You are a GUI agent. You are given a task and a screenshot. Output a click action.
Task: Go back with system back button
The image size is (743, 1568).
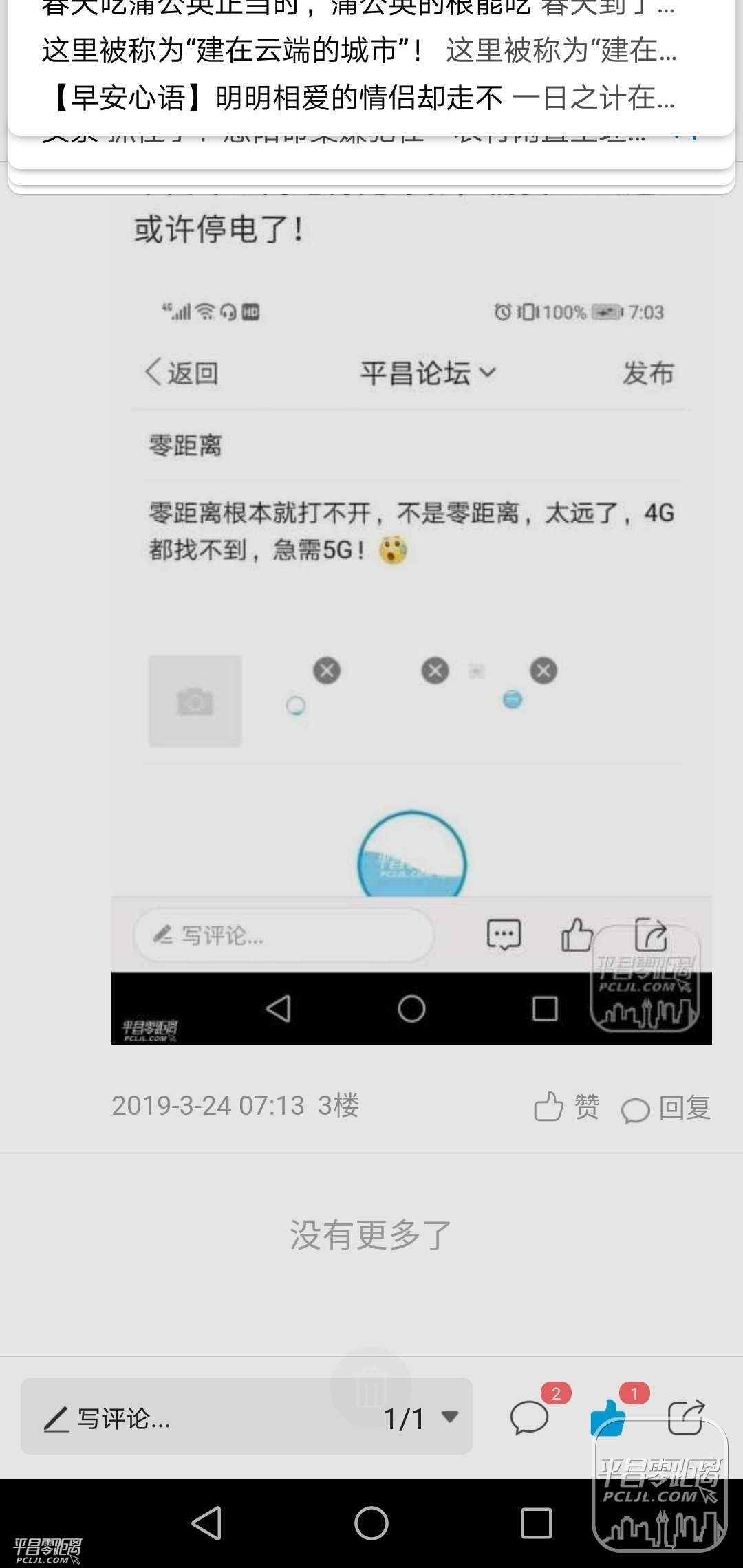click(206, 1523)
